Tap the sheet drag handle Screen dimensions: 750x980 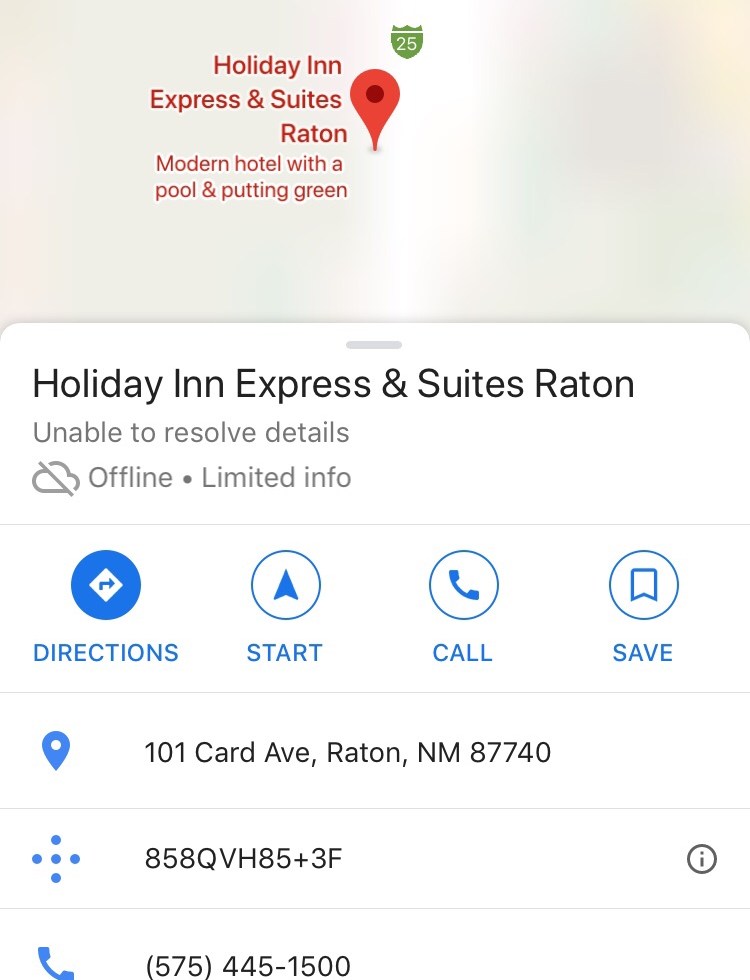tap(374, 345)
